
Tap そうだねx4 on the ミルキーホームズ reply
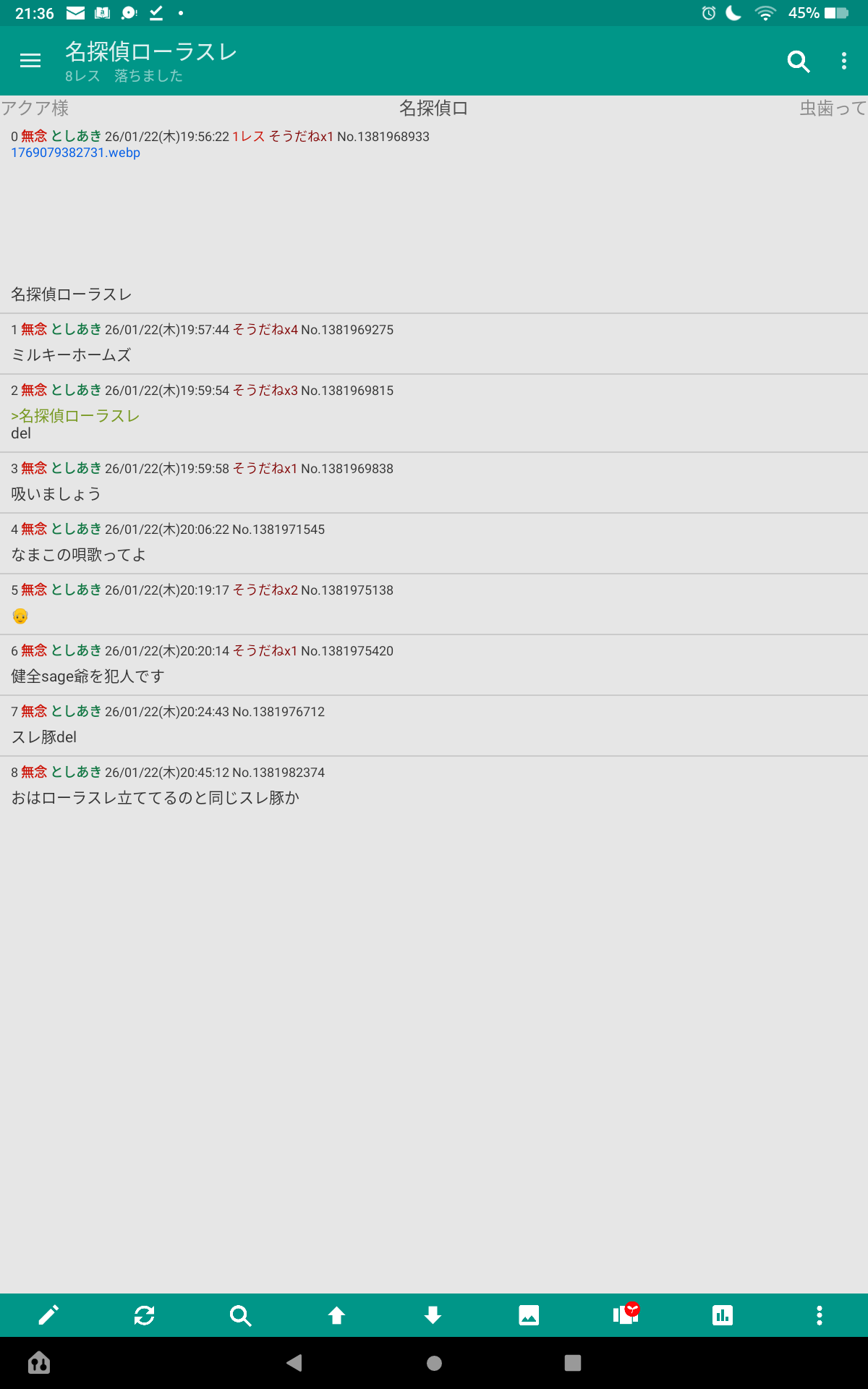(265, 330)
